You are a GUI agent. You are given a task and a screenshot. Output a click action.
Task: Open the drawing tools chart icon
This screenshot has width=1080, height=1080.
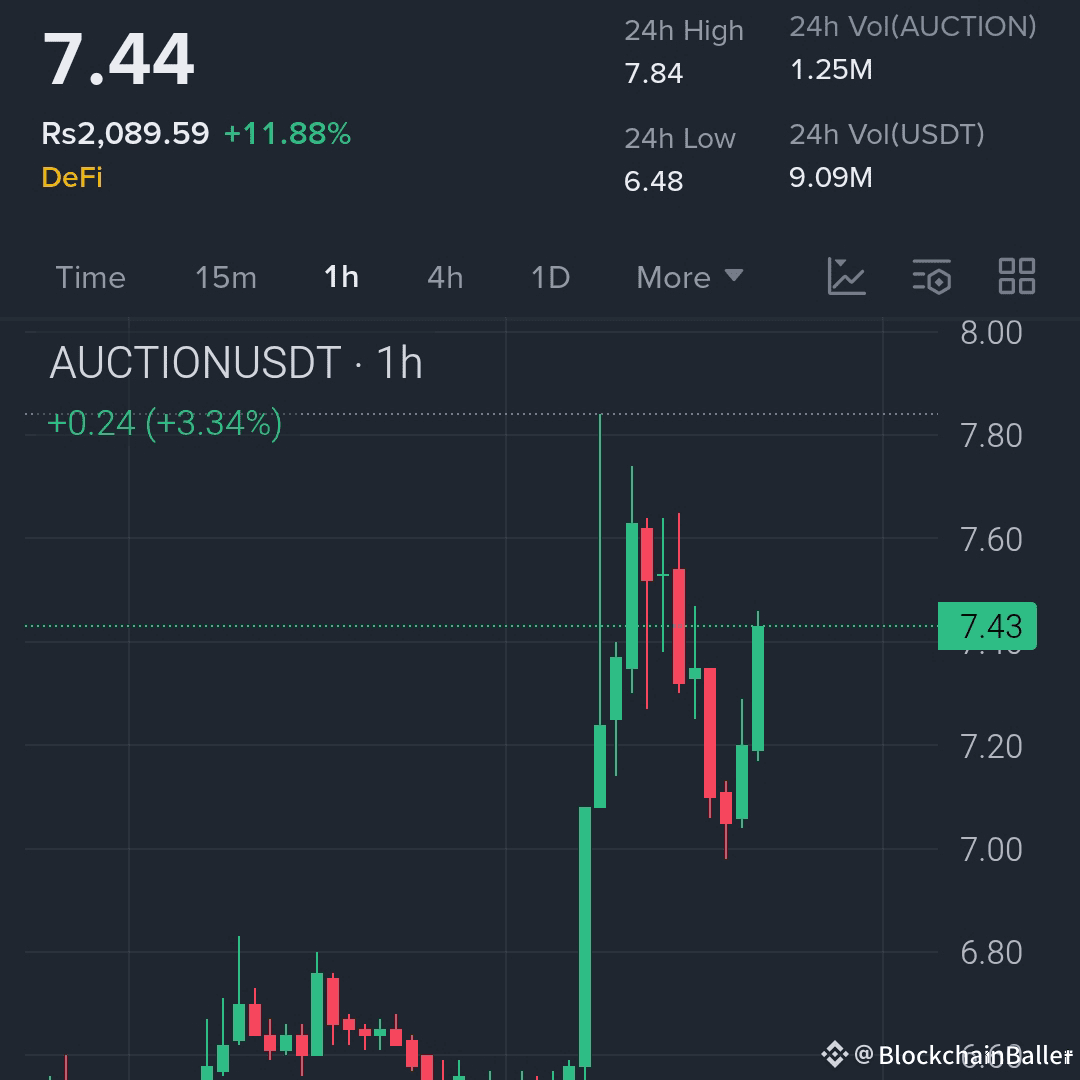(846, 276)
